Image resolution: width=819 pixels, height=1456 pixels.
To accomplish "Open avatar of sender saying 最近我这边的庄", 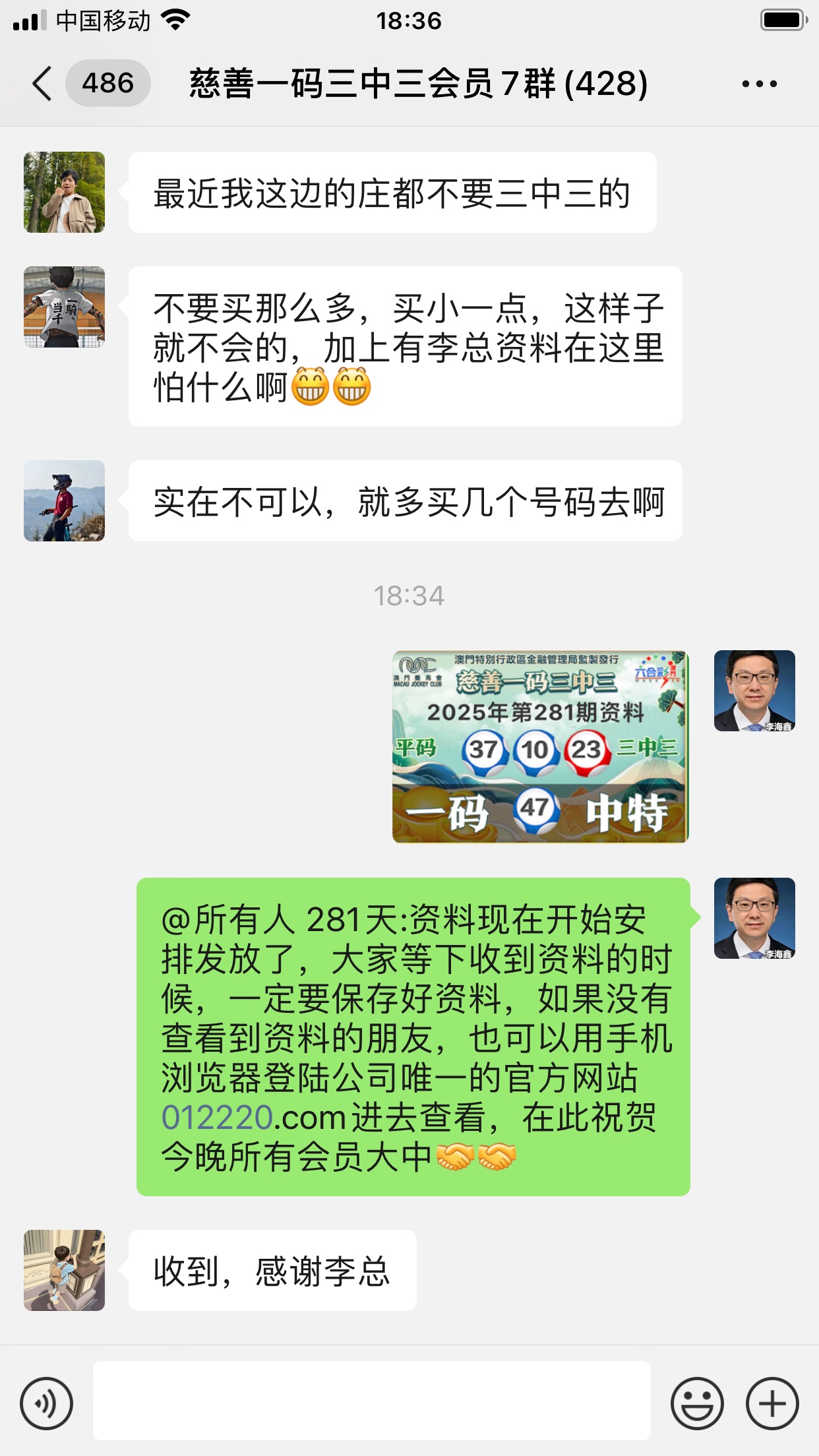I will click(64, 192).
